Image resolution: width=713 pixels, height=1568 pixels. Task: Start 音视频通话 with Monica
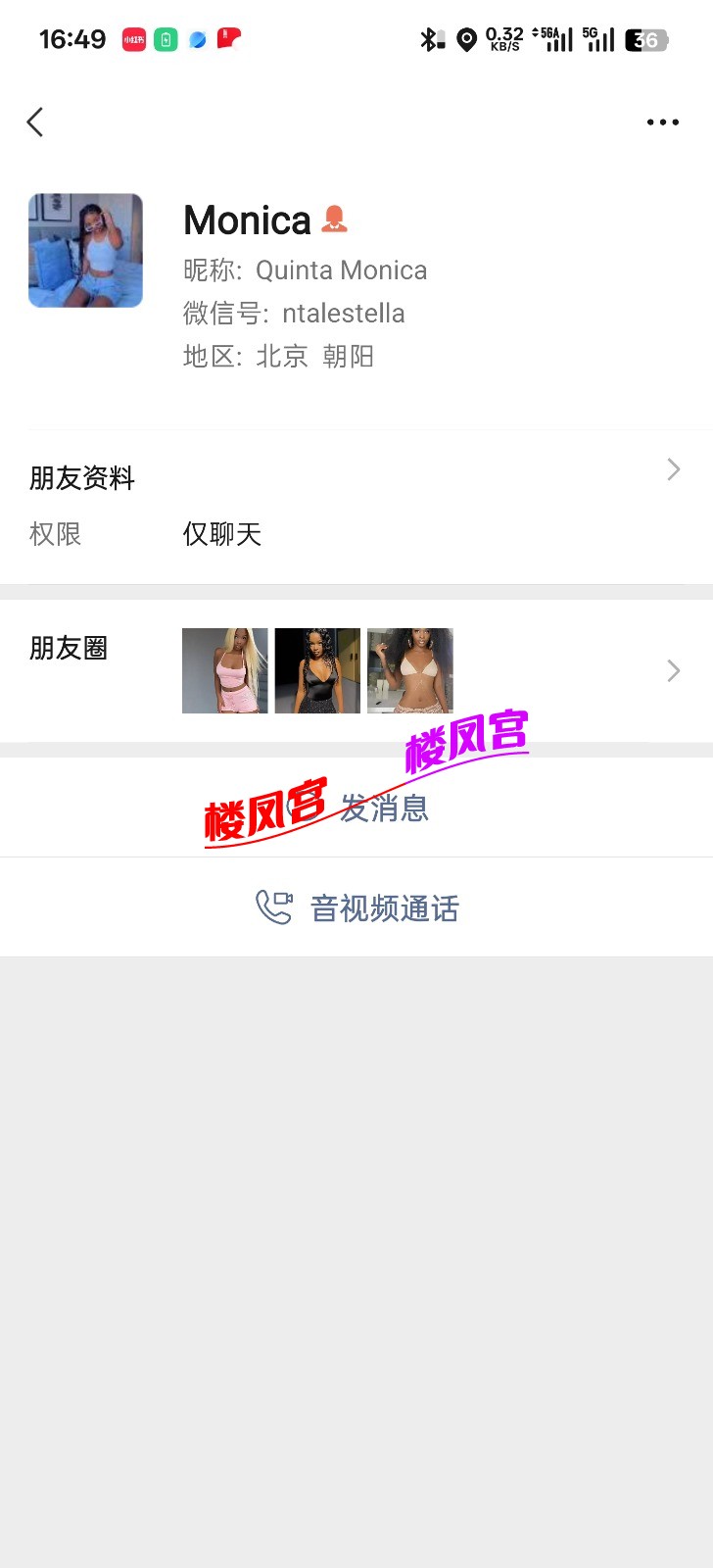coord(356,907)
